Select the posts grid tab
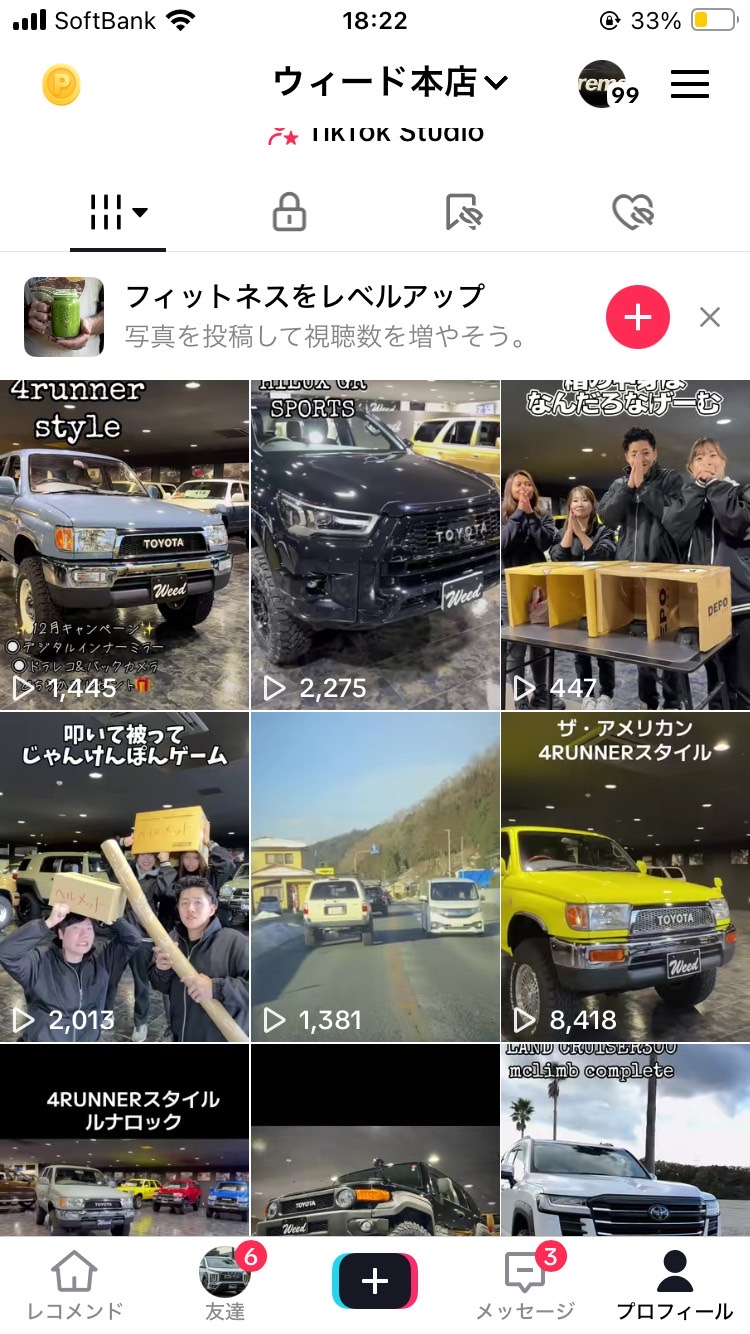 pyautogui.click(x=118, y=212)
